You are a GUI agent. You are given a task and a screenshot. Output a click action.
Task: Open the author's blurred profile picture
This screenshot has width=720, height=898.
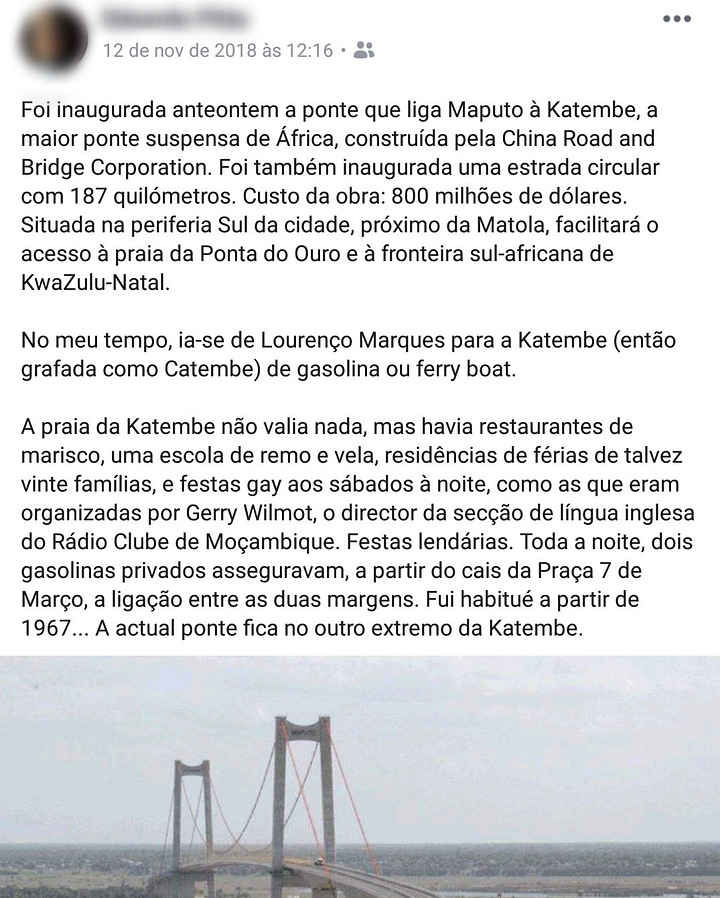click(x=53, y=38)
